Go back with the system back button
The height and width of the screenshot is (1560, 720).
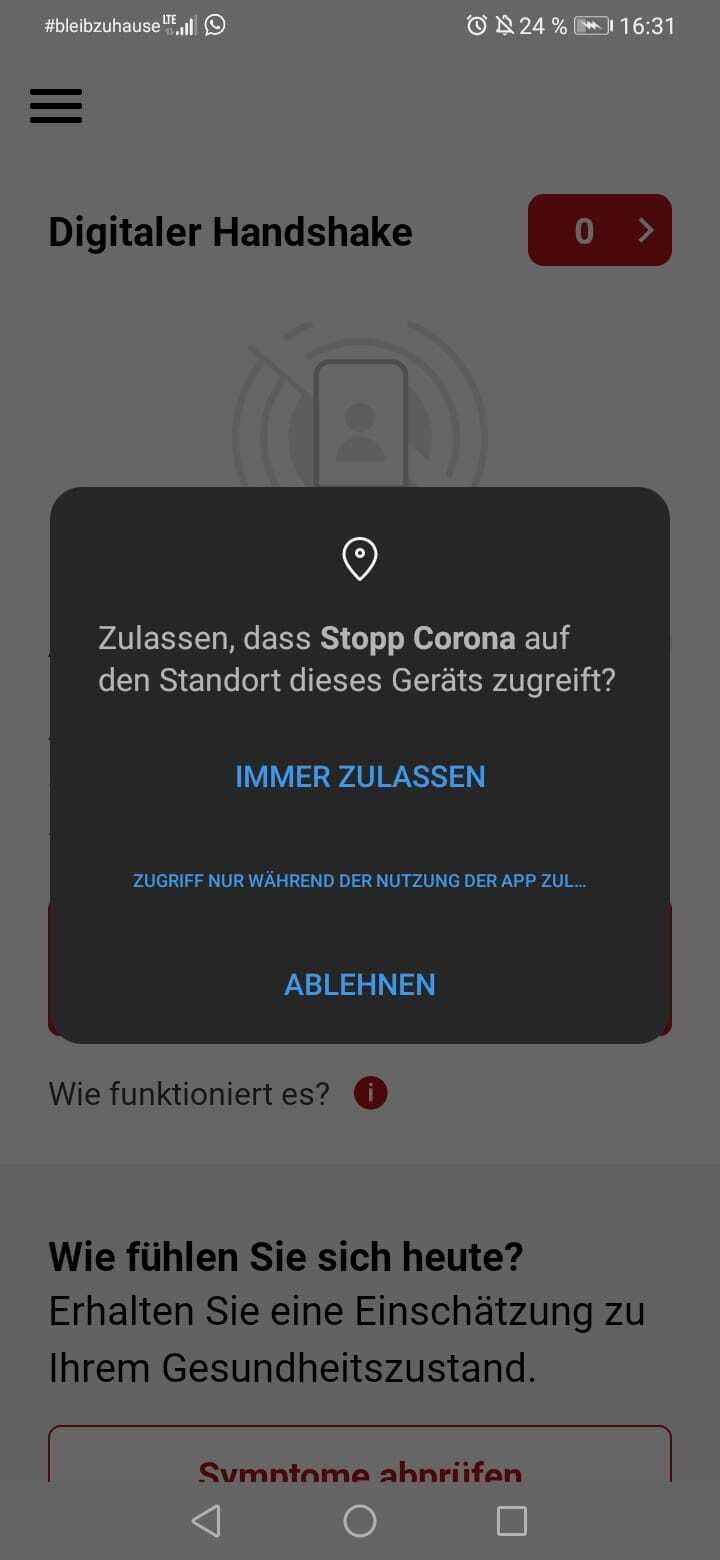pyautogui.click(x=206, y=1521)
